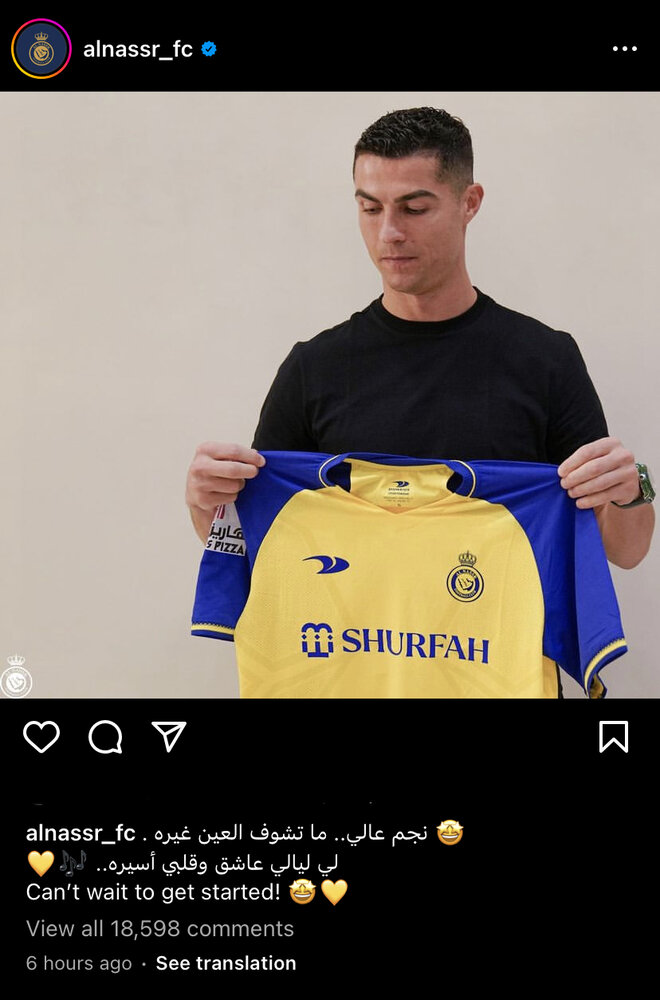
Task: Open the alnassr_fc username in the caption
Action: [81, 833]
